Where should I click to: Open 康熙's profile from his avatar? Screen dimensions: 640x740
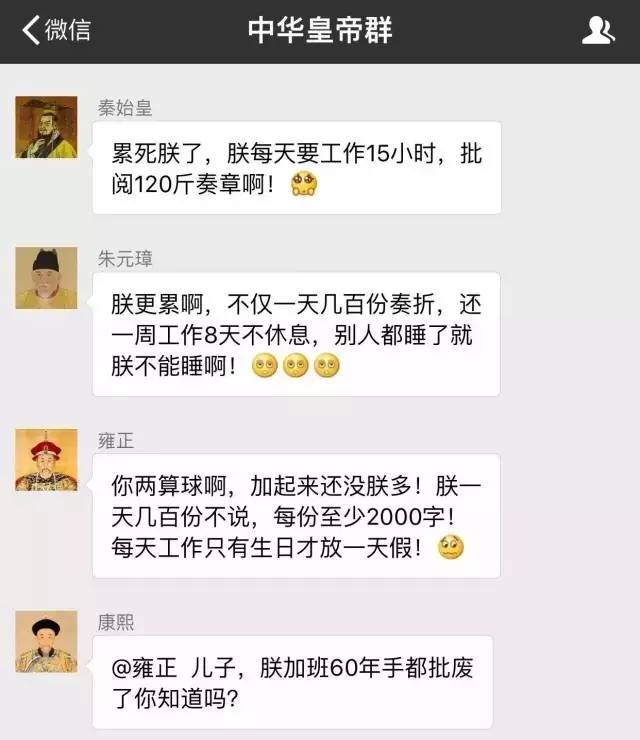pyautogui.click(x=46, y=641)
